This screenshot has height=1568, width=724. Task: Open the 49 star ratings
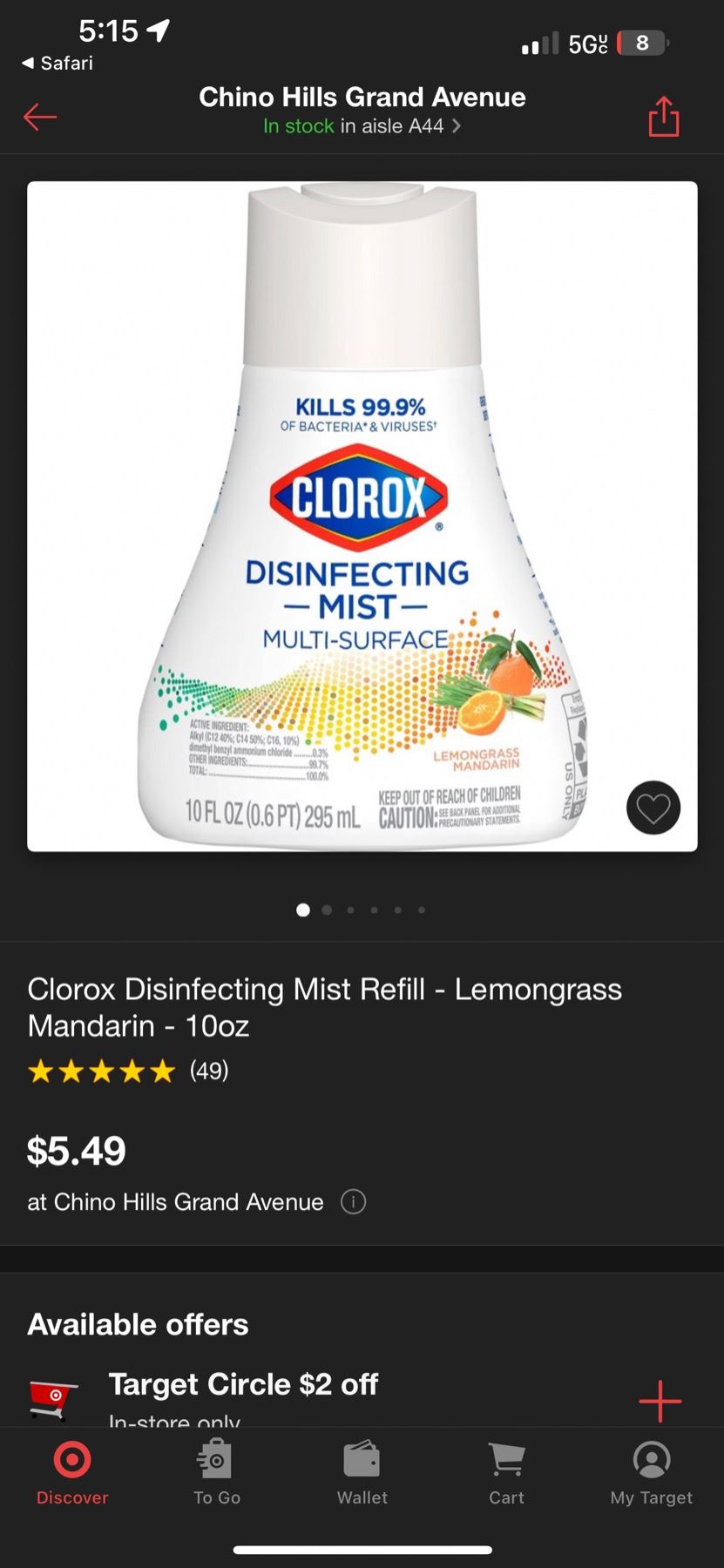pyautogui.click(x=128, y=1071)
